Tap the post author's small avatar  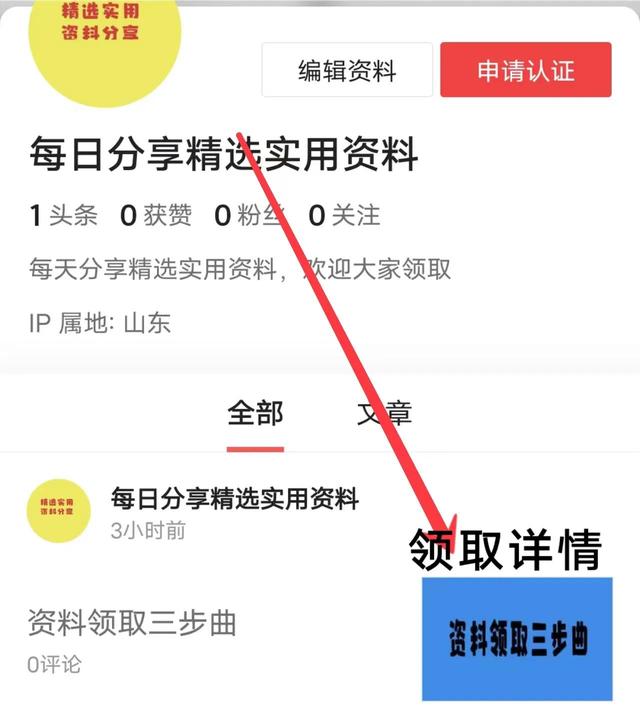59,510
